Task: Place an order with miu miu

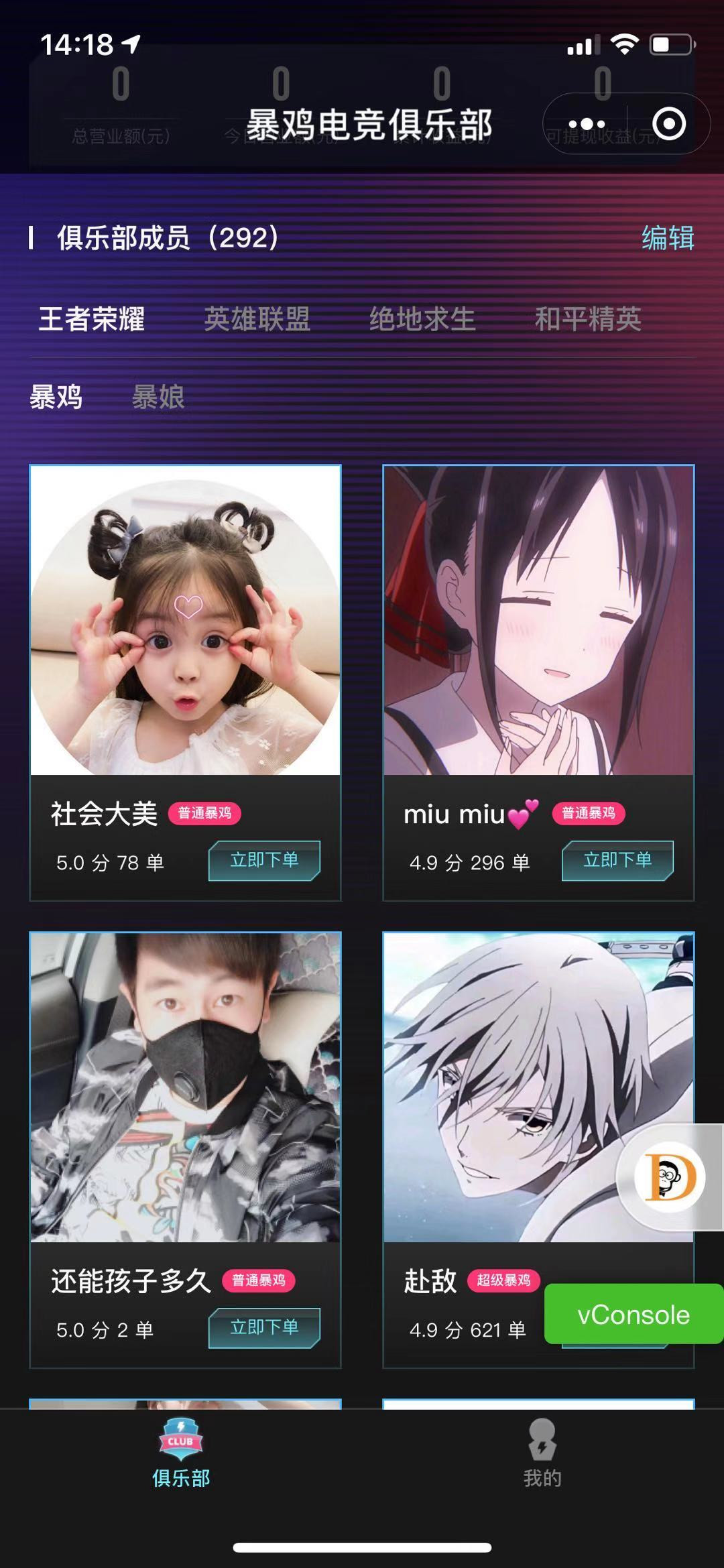Action: (x=617, y=860)
